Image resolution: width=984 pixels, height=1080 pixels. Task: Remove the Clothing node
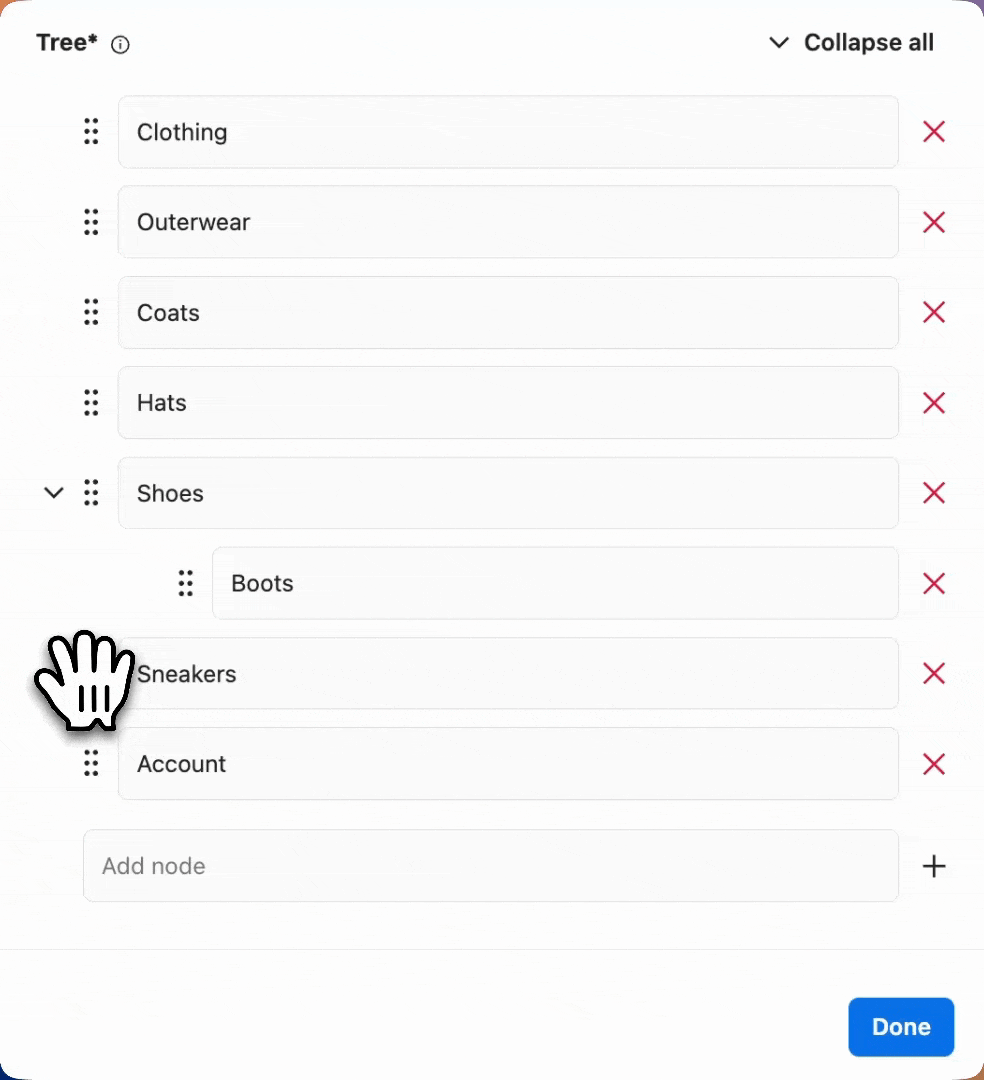point(933,132)
